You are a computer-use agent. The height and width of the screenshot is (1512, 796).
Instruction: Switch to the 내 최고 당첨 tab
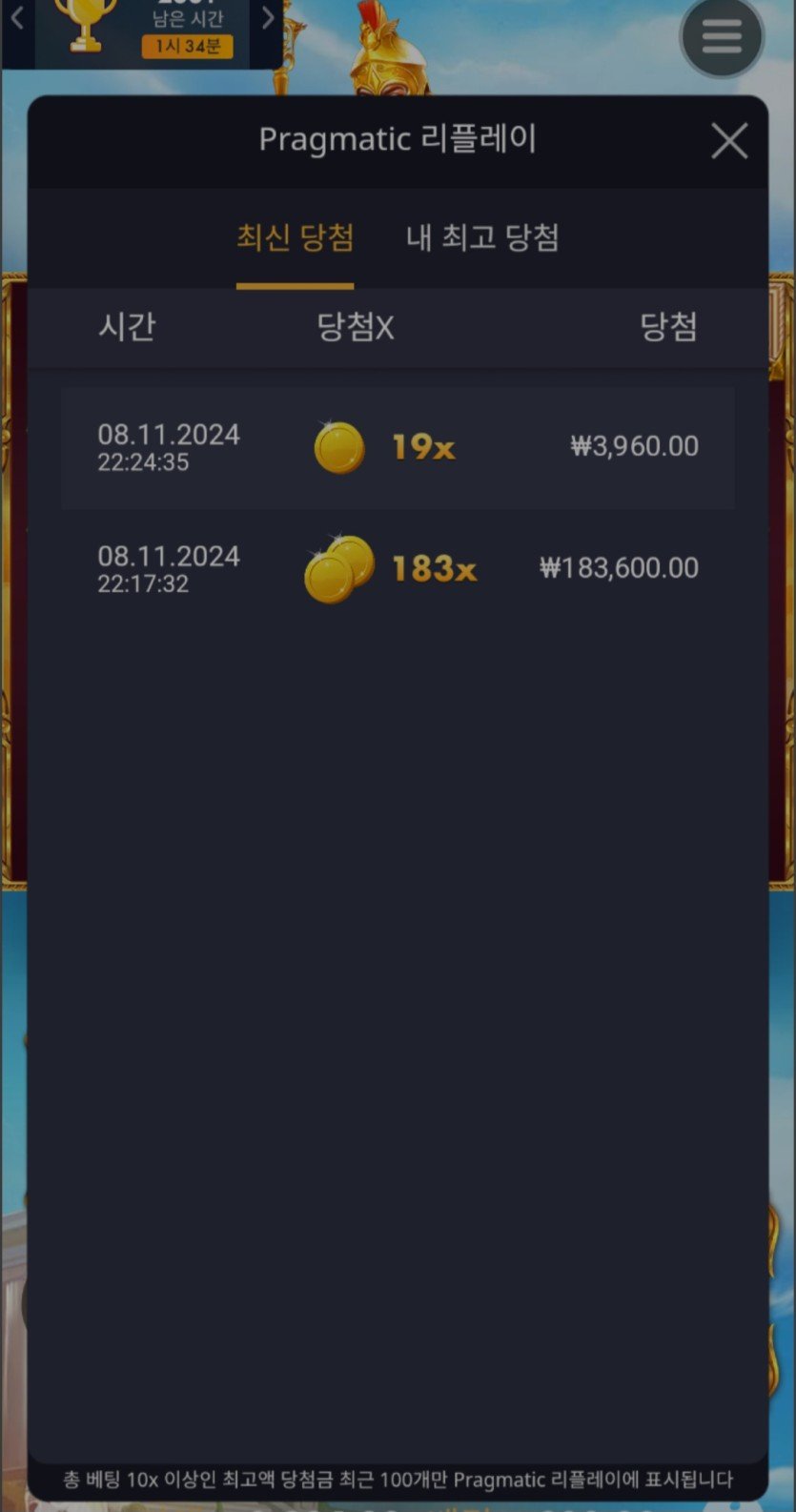[x=482, y=237]
